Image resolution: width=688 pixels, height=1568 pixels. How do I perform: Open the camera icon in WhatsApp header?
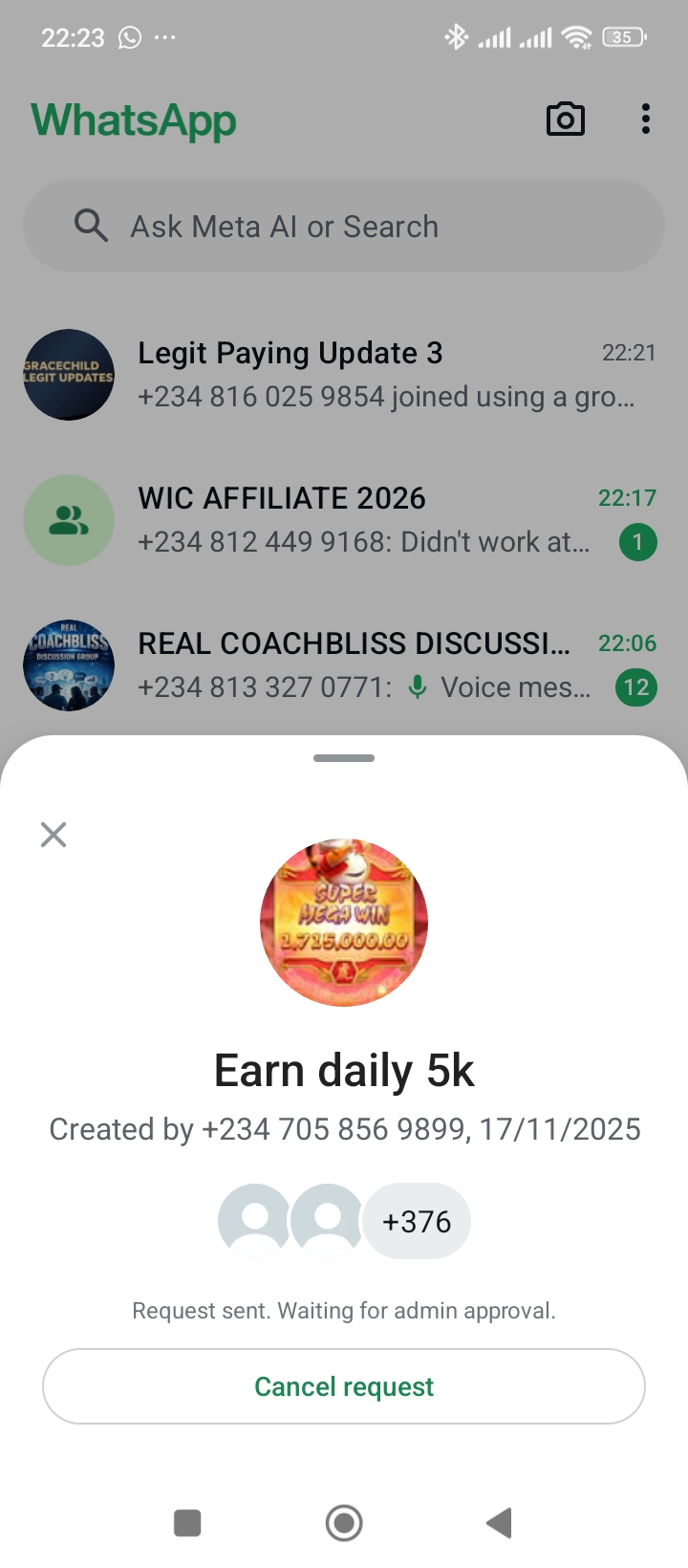tap(565, 120)
